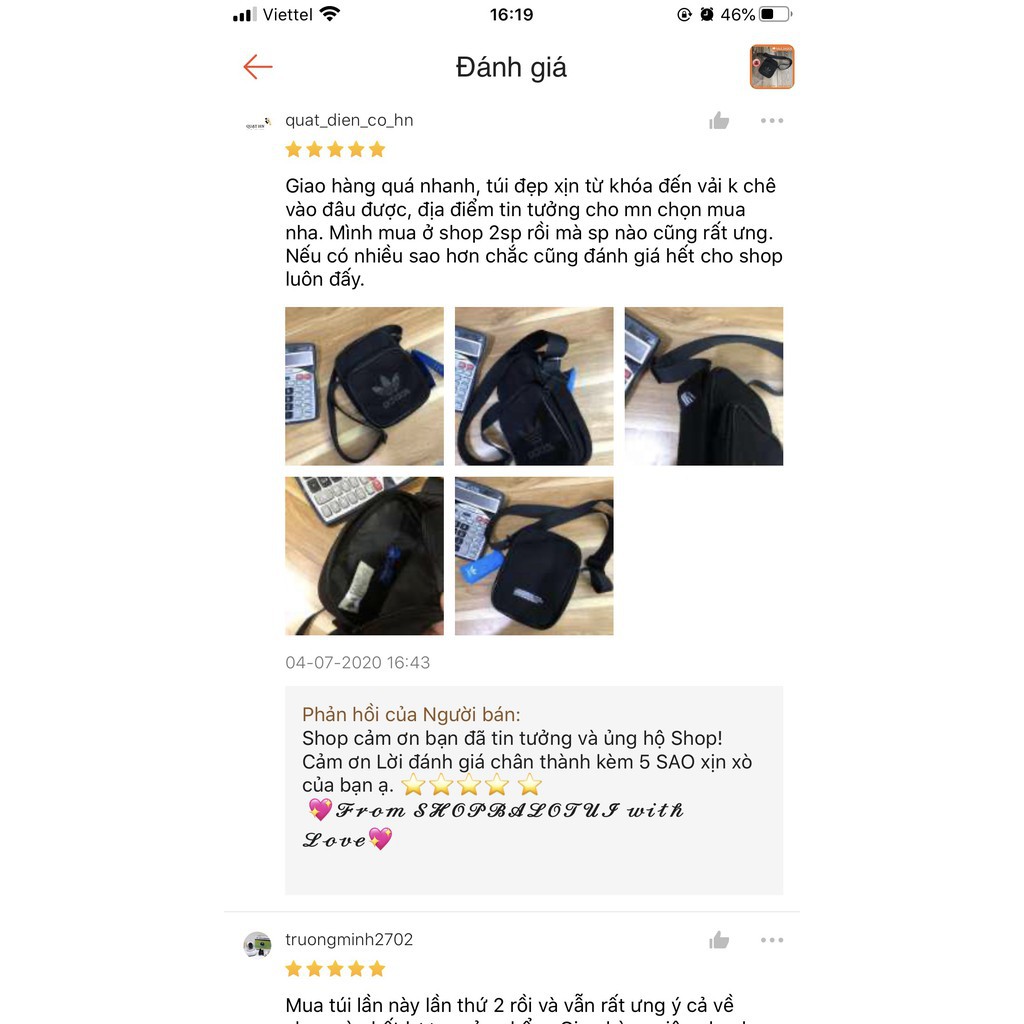This screenshot has width=1024, height=1024.
Task: Go back using the red arrow
Action: click(x=258, y=67)
